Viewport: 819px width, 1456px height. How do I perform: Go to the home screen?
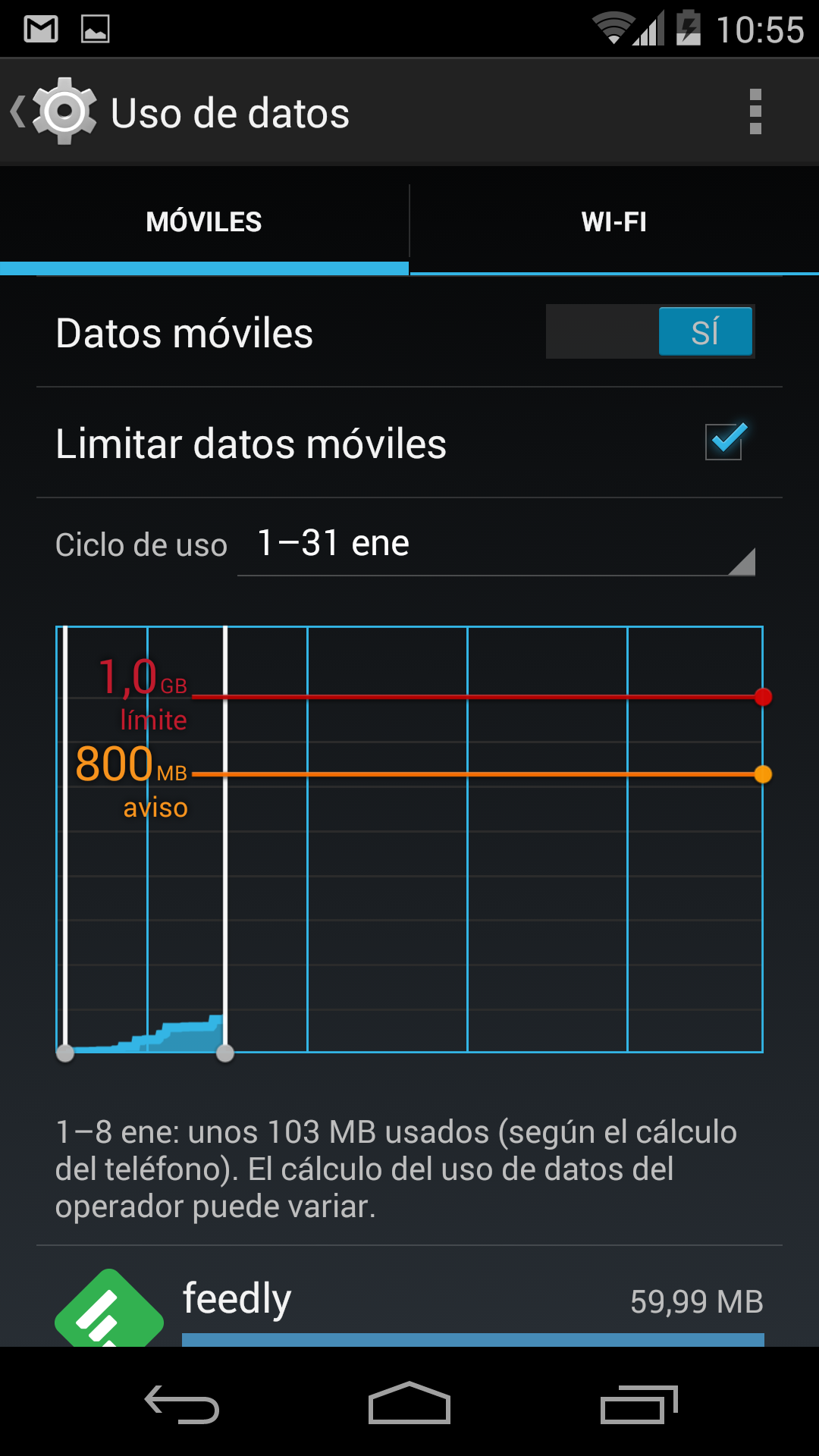pos(409,1404)
